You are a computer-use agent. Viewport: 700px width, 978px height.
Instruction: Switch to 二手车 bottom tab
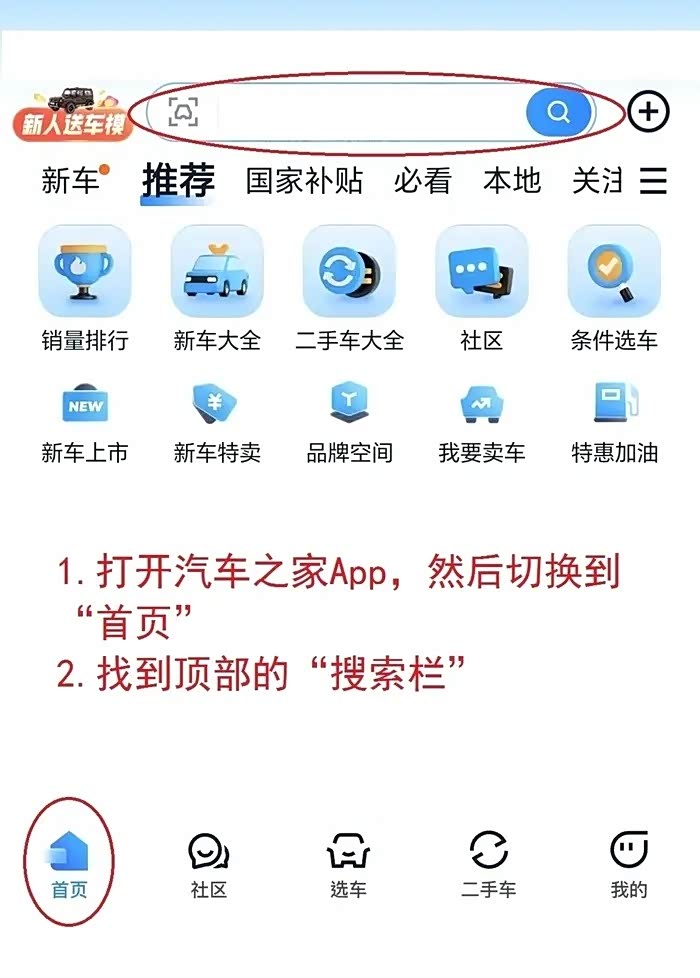[489, 865]
